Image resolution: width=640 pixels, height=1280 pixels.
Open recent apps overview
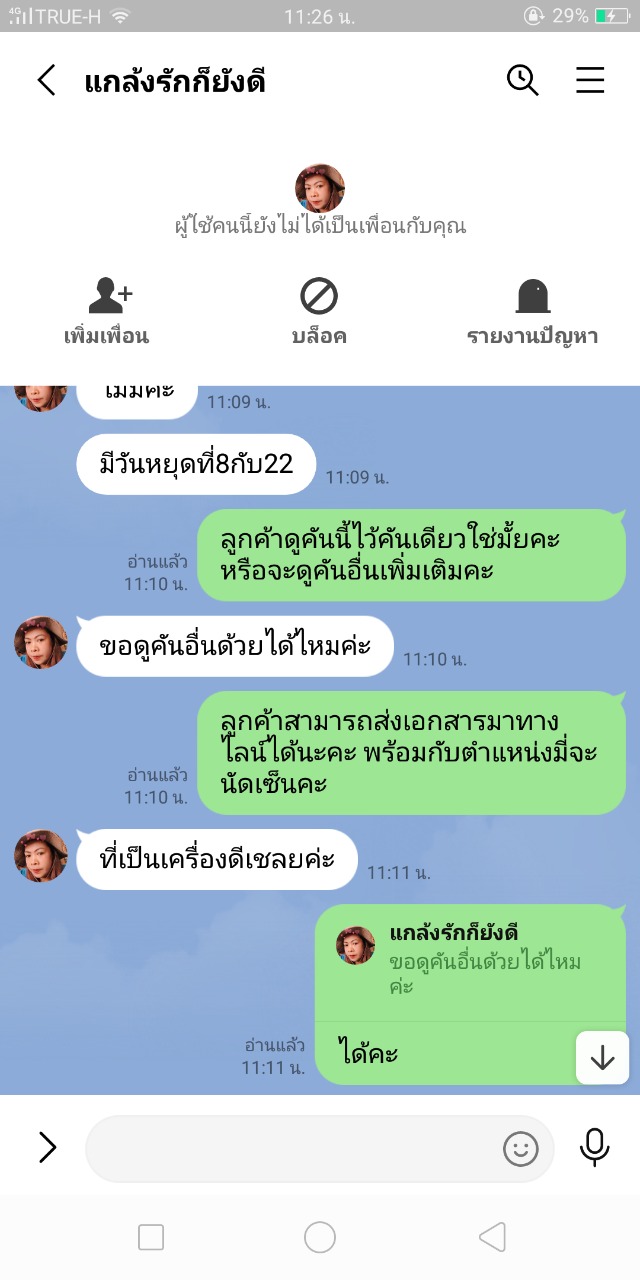click(151, 1238)
